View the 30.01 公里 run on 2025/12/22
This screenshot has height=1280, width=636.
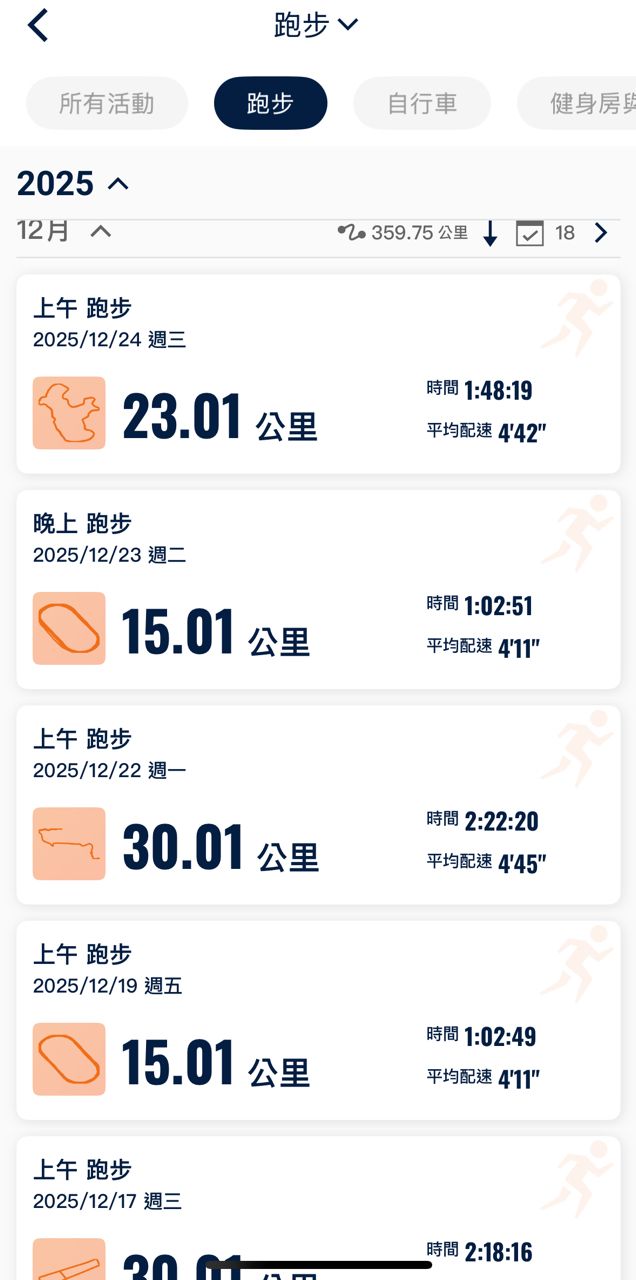318,805
